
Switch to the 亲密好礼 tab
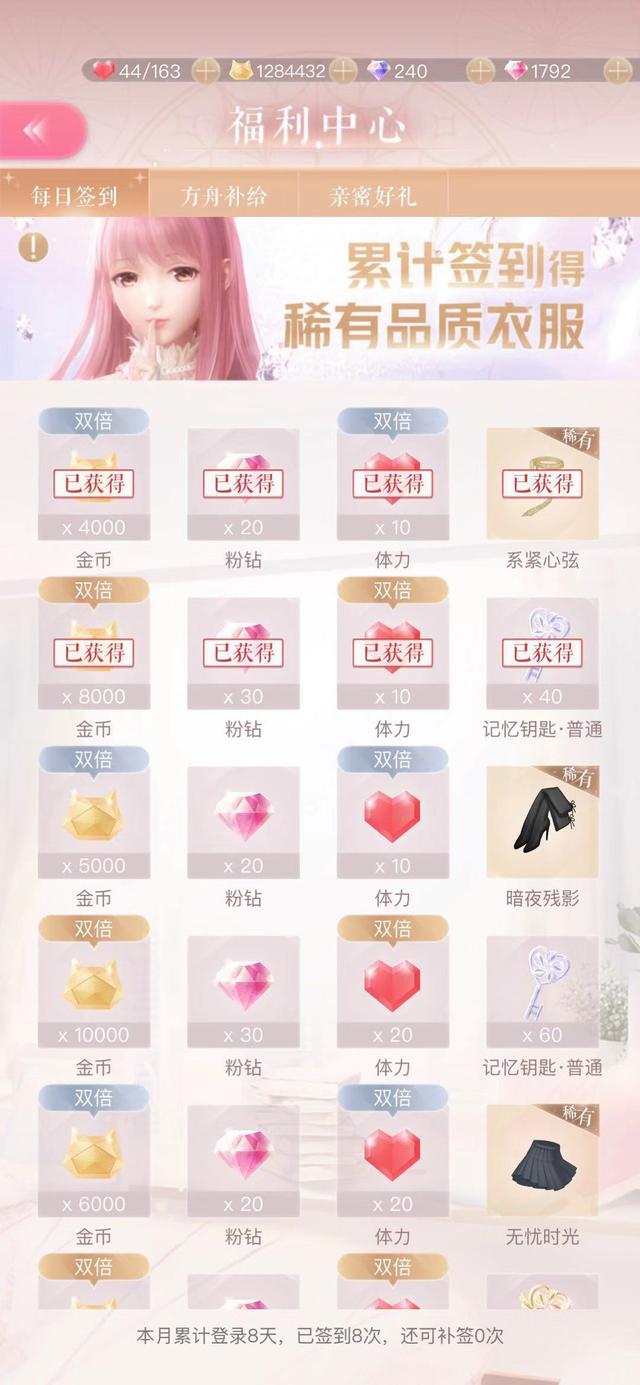tap(373, 195)
